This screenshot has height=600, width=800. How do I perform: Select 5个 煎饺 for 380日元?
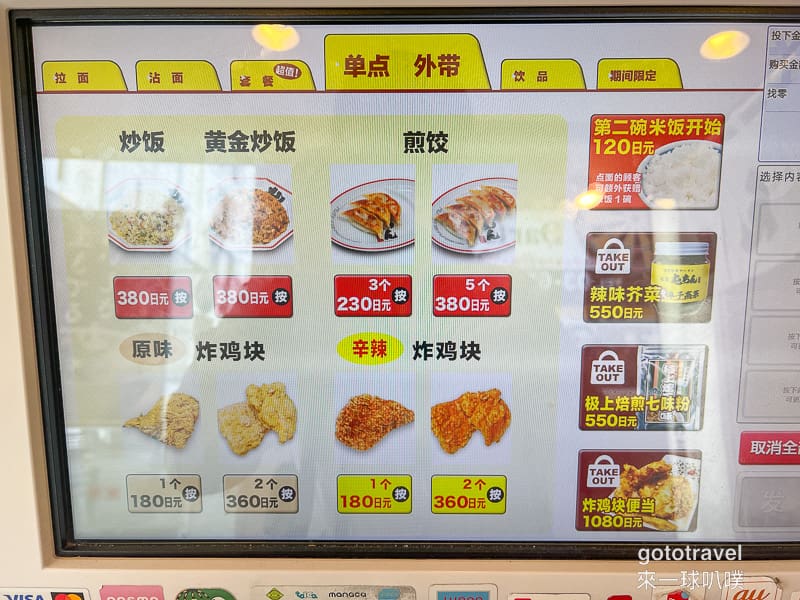471,296
